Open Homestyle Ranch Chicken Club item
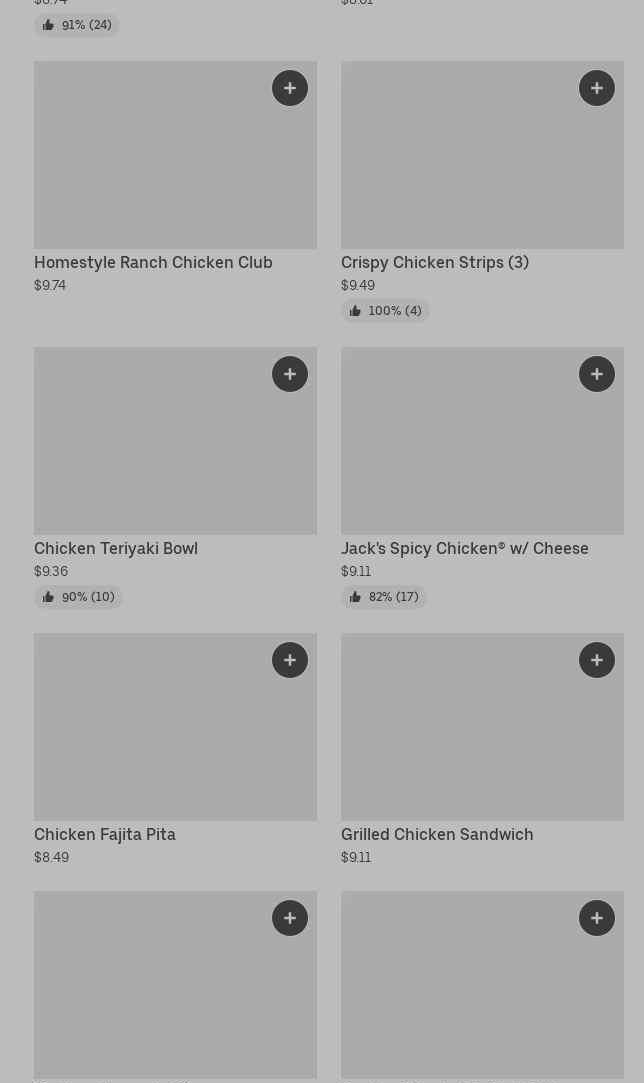Viewport: 644px width, 1083px height. tap(153, 263)
